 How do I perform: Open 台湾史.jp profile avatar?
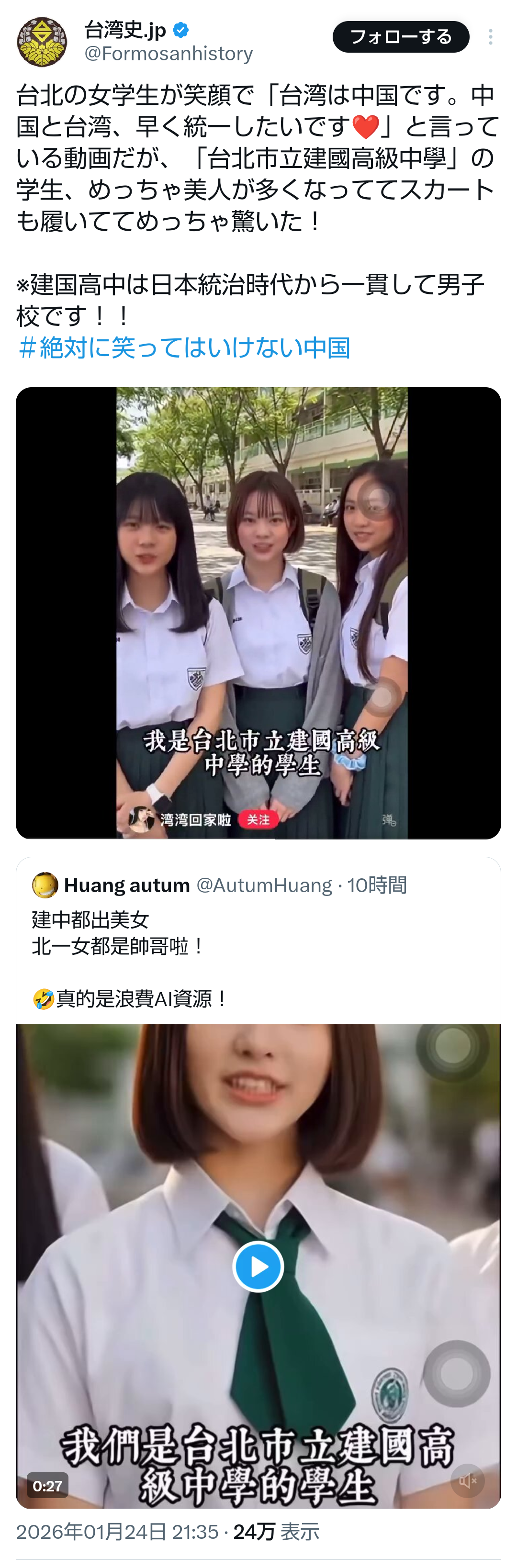[x=42, y=42]
